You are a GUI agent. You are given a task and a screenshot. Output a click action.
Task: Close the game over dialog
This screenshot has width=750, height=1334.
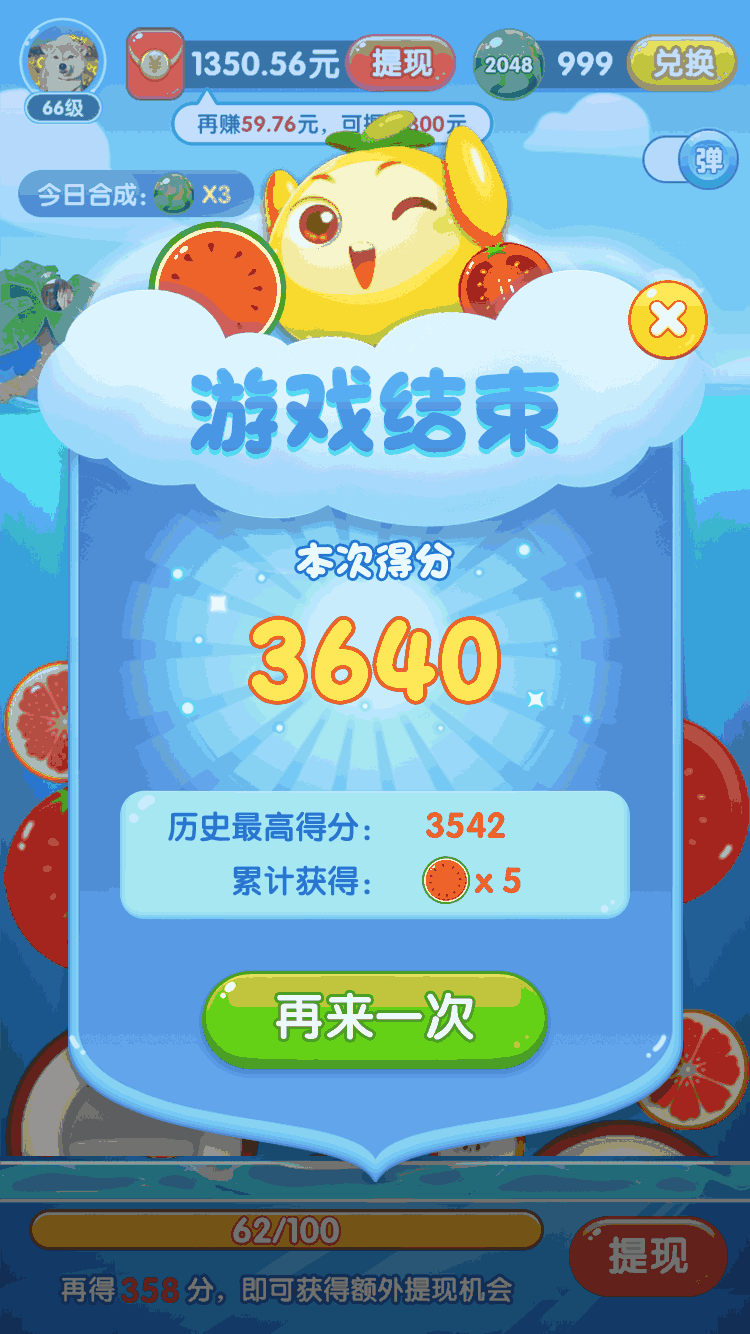pos(667,320)
